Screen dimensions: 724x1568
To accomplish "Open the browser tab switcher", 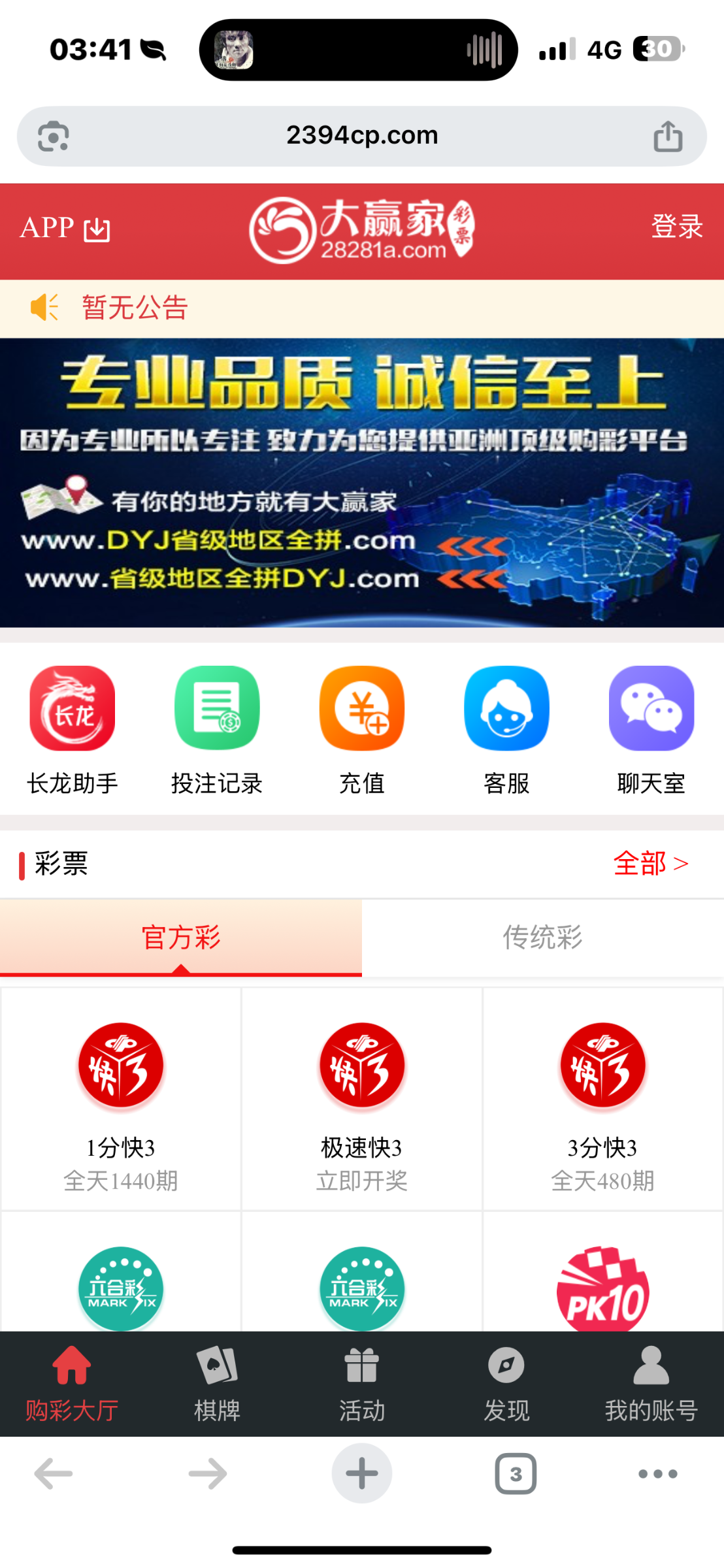I will 516,1474.
